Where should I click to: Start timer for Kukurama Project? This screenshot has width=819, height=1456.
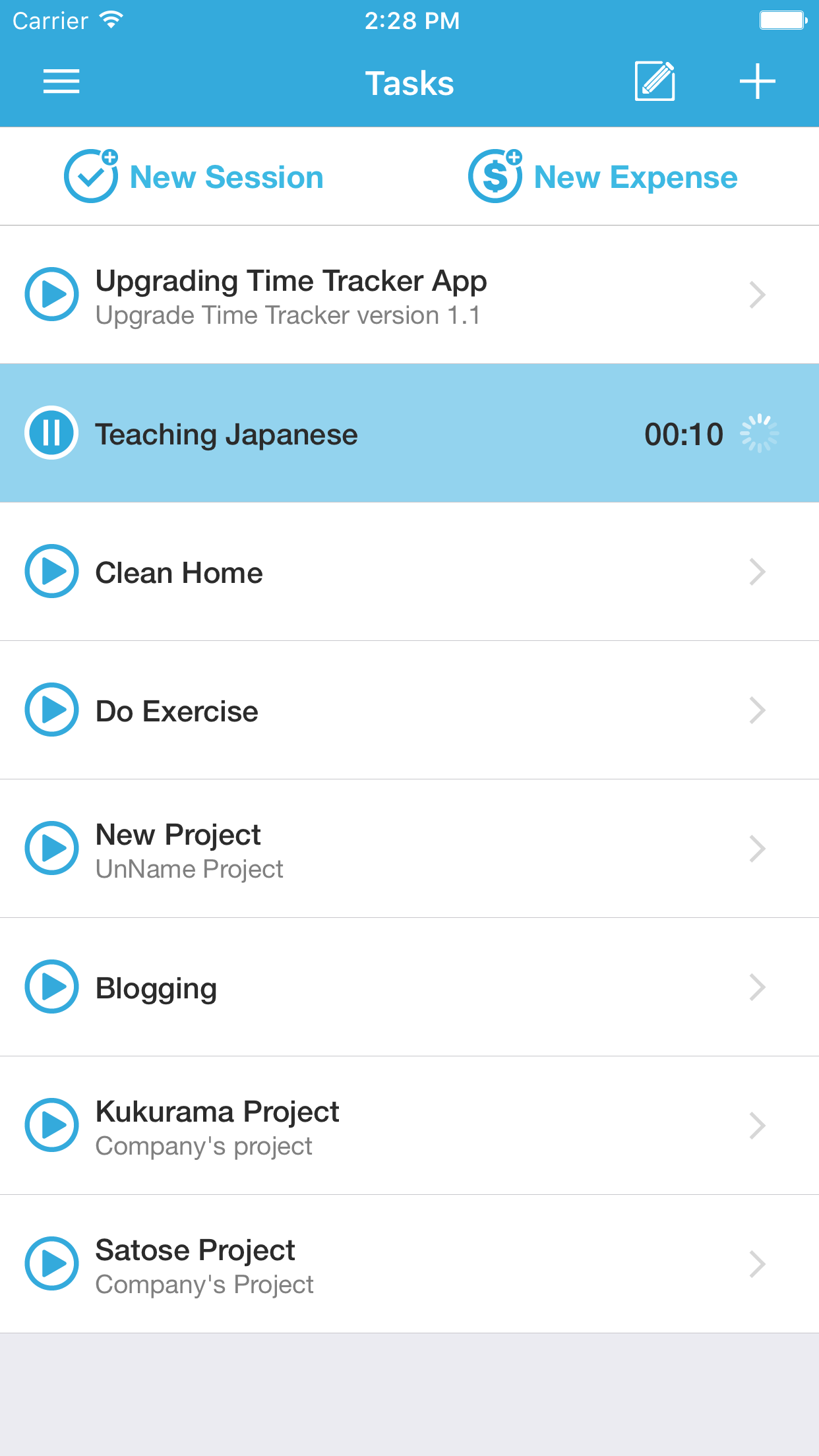(51, 1125)
